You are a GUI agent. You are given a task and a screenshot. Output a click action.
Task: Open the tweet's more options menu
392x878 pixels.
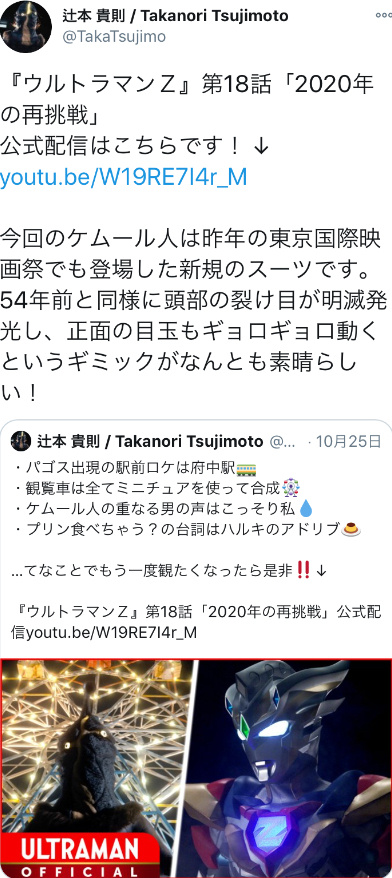383,16
